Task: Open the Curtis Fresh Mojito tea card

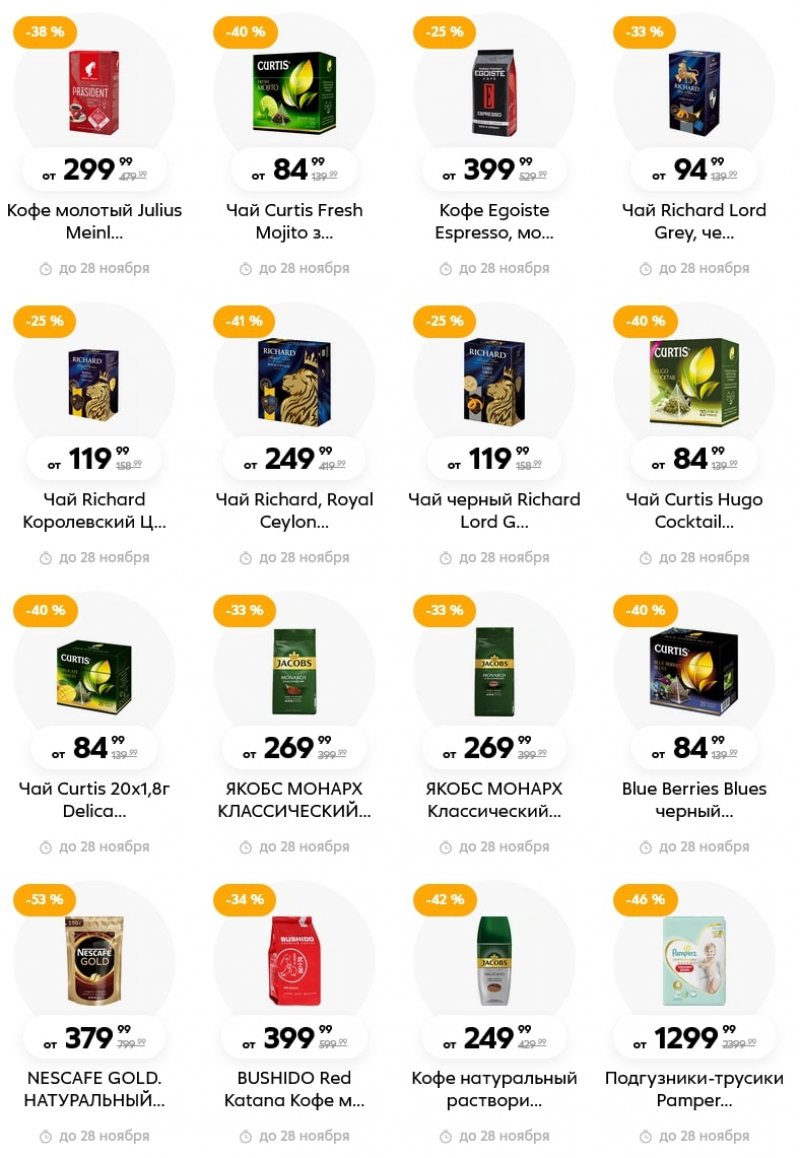Action: coord(294,221)
